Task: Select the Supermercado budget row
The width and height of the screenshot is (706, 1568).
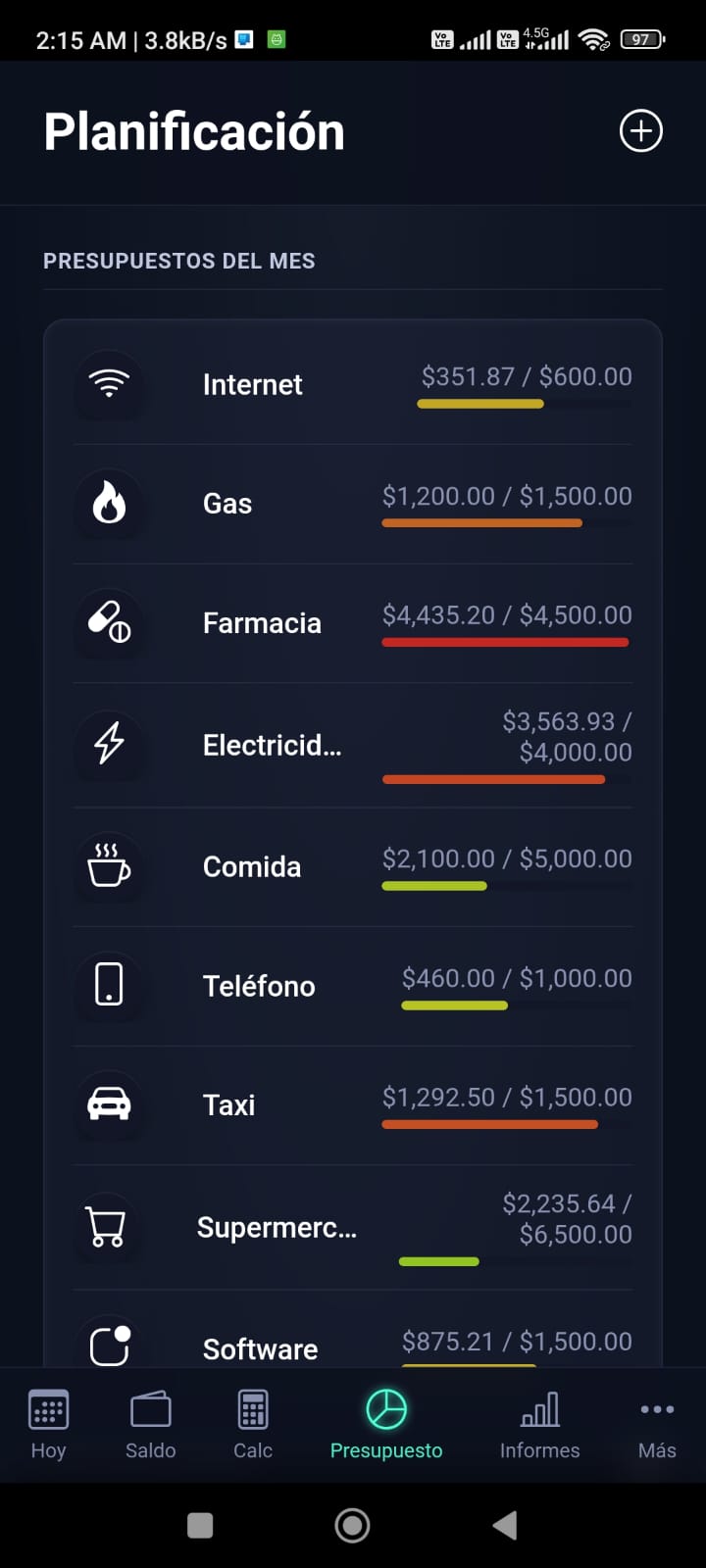Action: pos(353,1227)
